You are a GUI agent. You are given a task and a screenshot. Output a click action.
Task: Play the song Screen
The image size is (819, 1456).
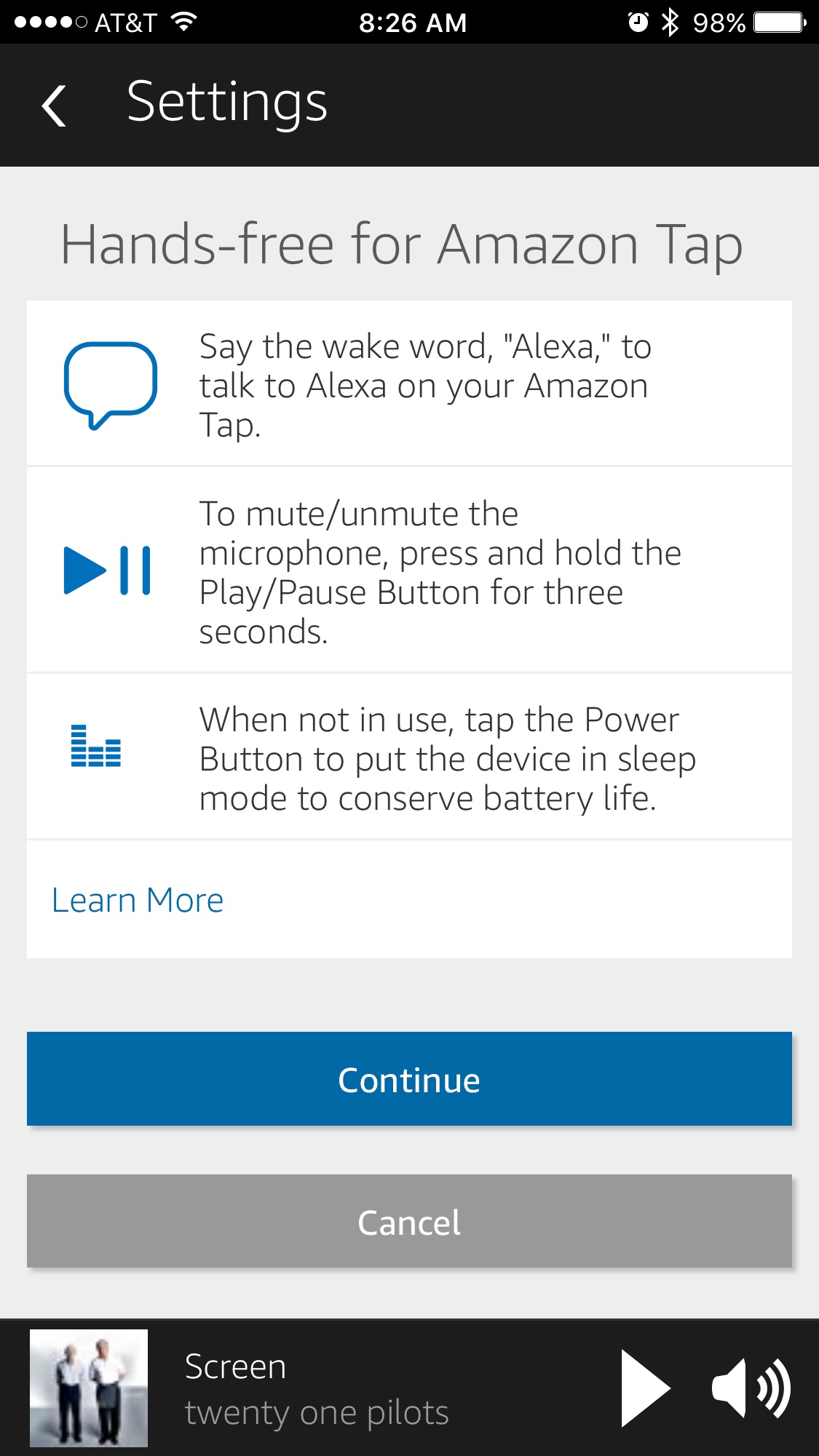pyautogui.click(x=644, y=1388)
